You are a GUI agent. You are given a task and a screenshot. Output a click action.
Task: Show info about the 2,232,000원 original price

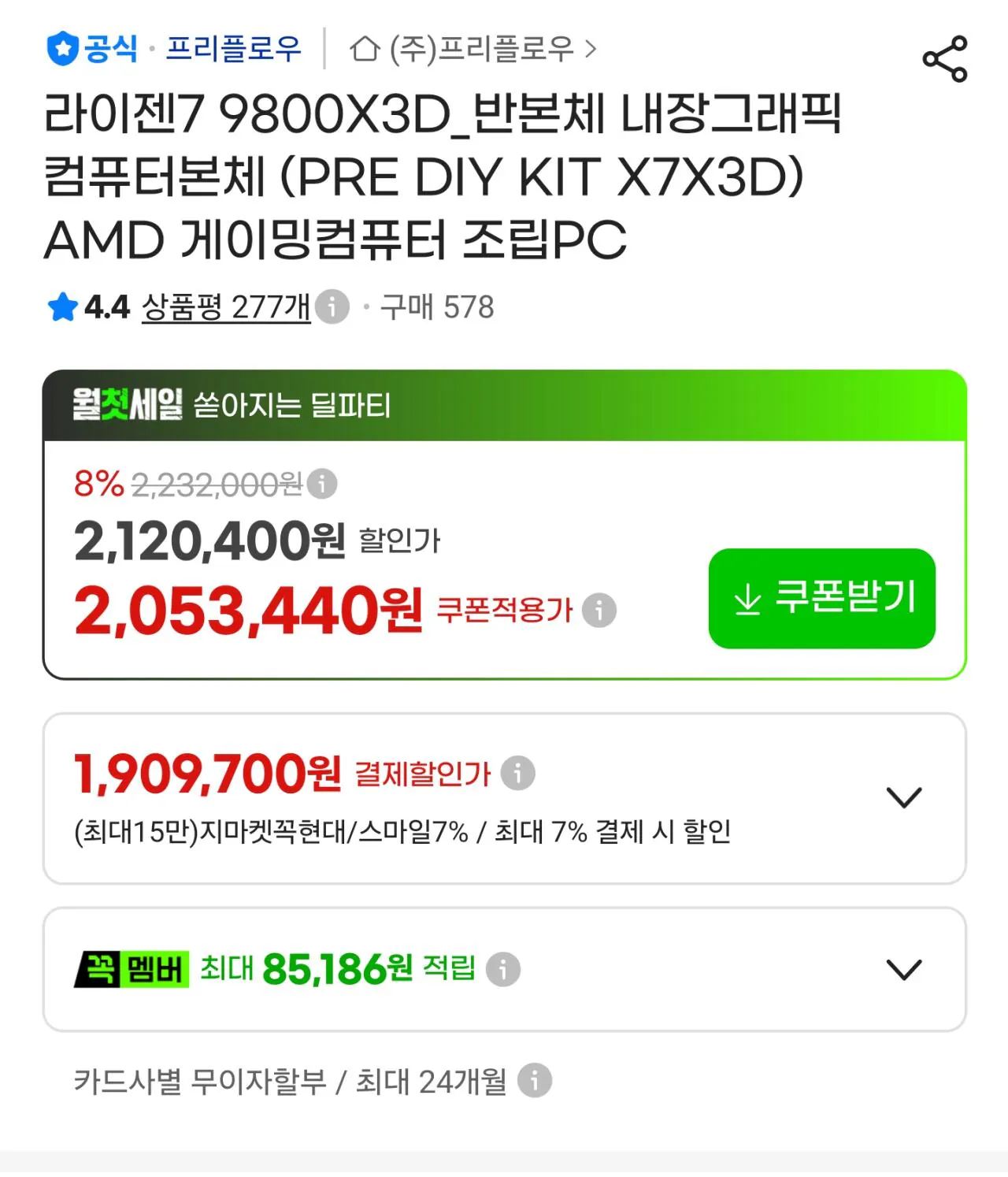pyautogui.click(x=322, y=484)
